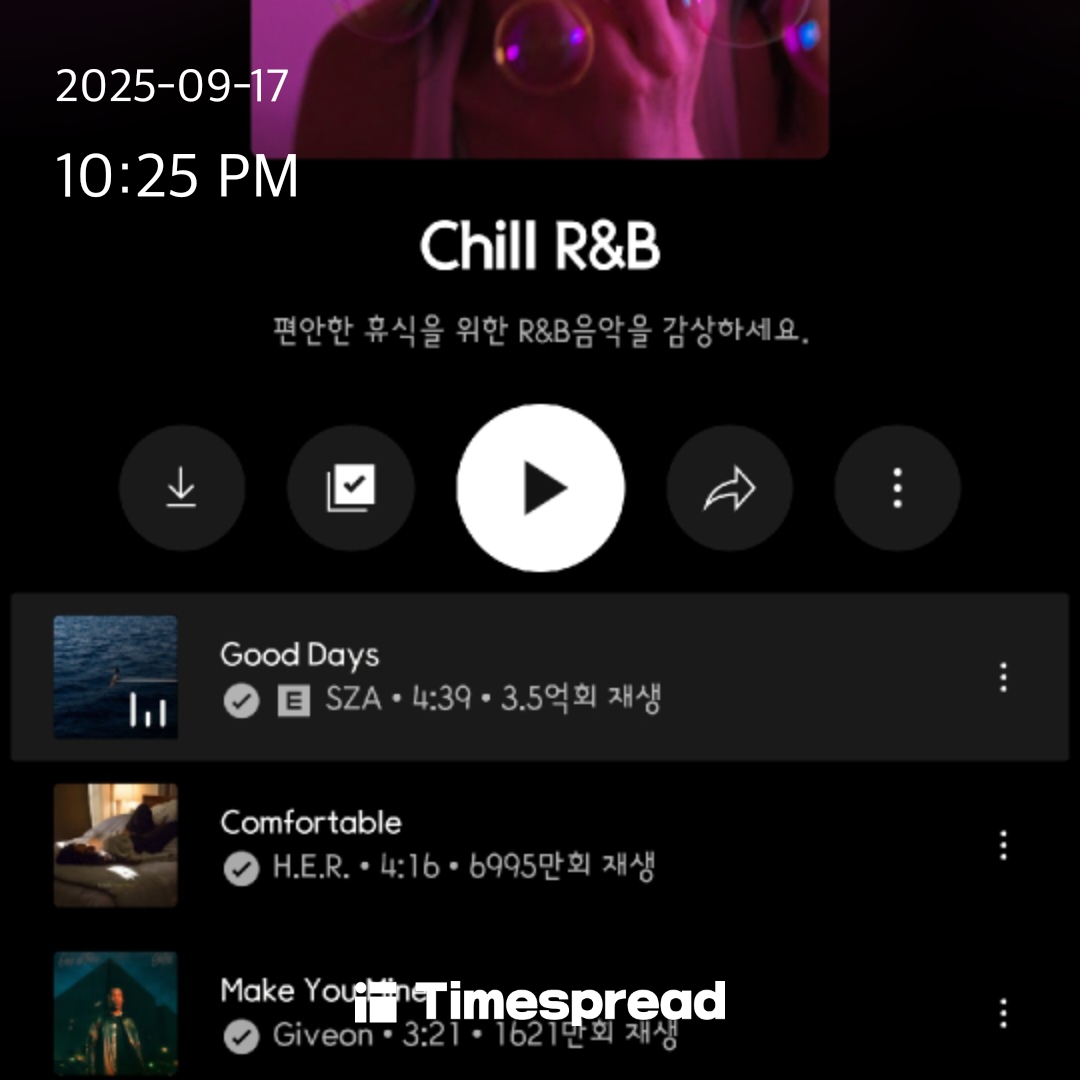This screenshot has width=1080, height=1080.
Task: Download the Chill R&B playlist
Action: tap(181, 488)
